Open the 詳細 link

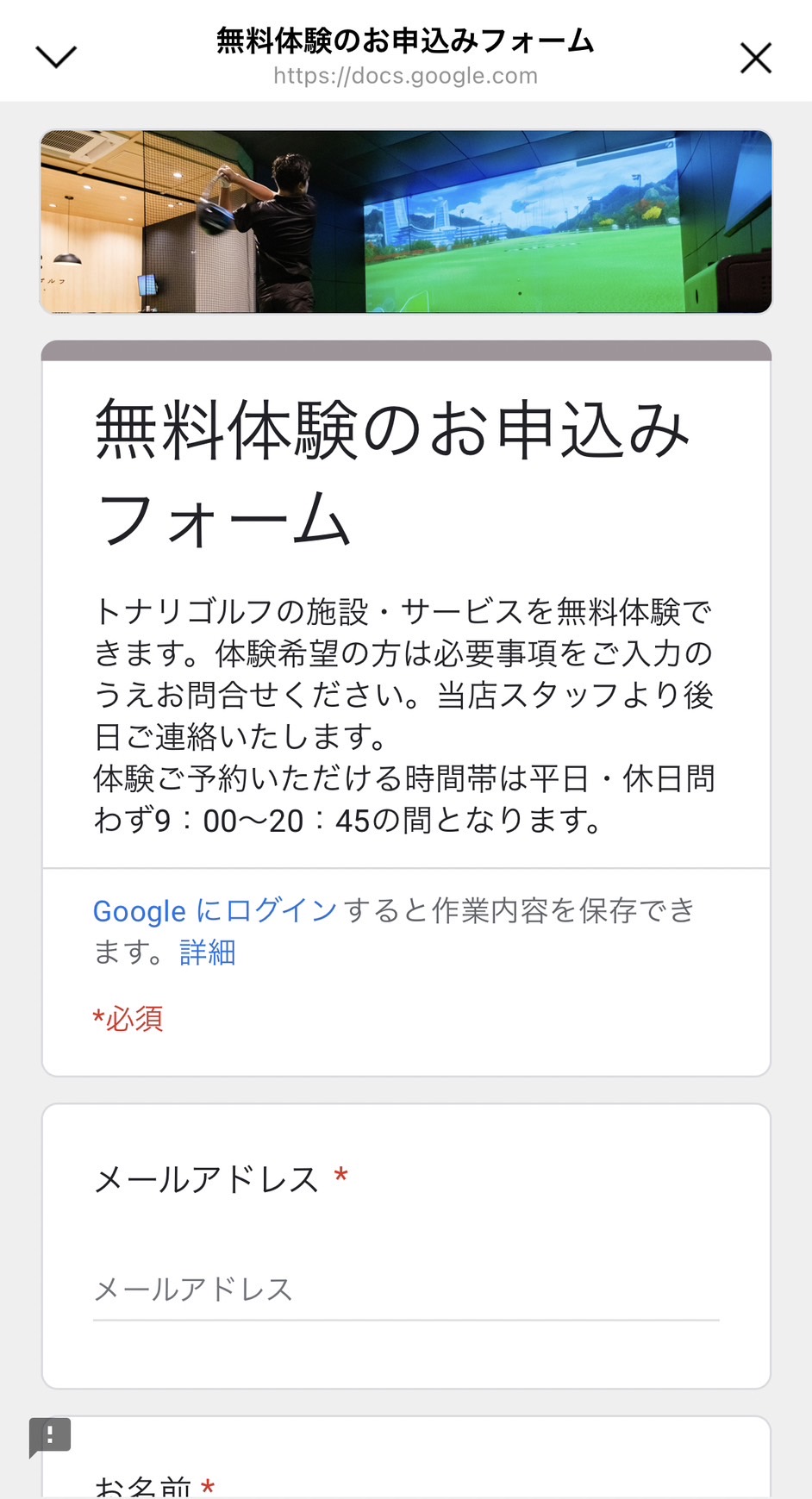tap(208, 952)
